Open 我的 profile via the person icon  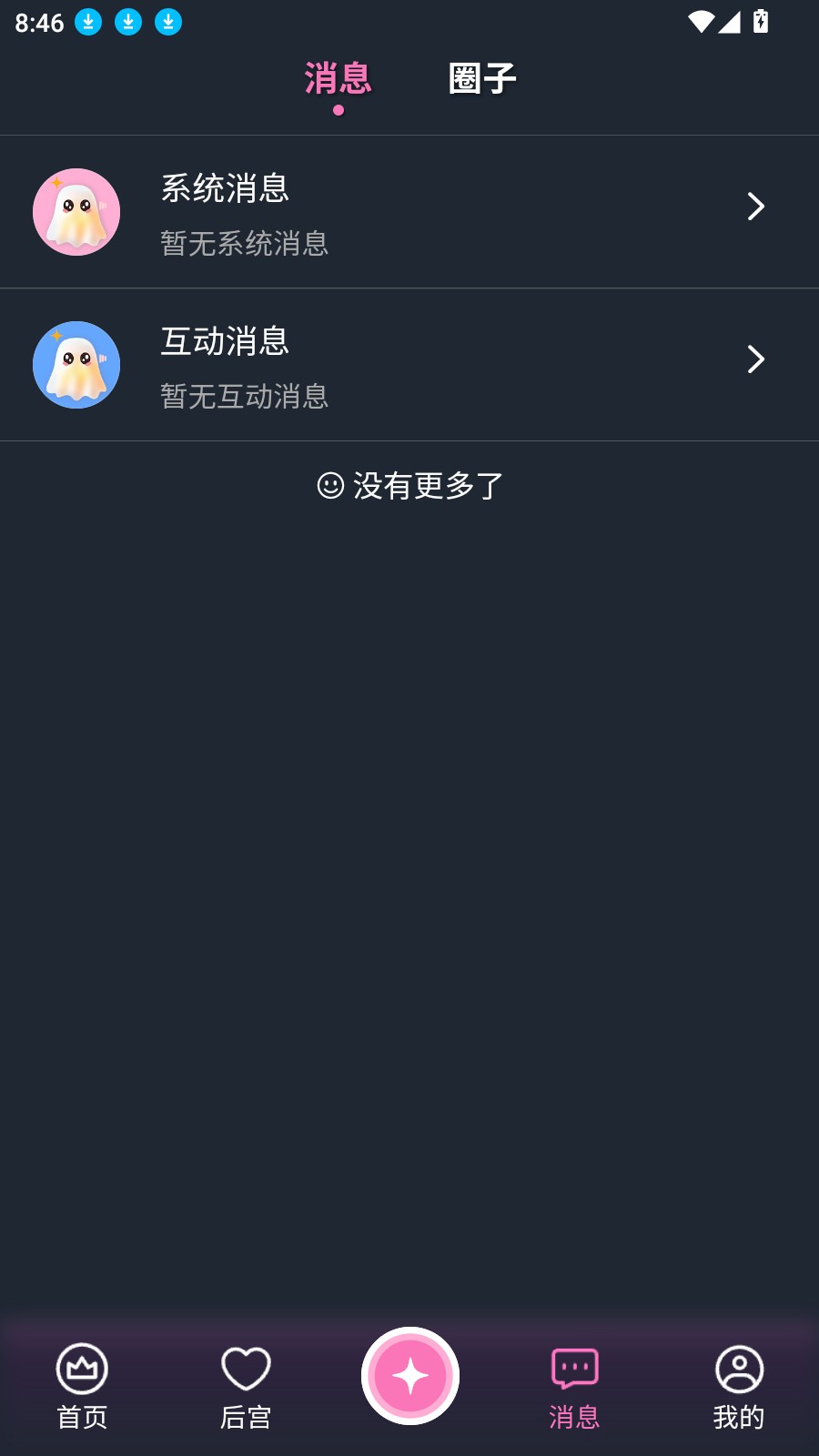tap(738, 1369)
